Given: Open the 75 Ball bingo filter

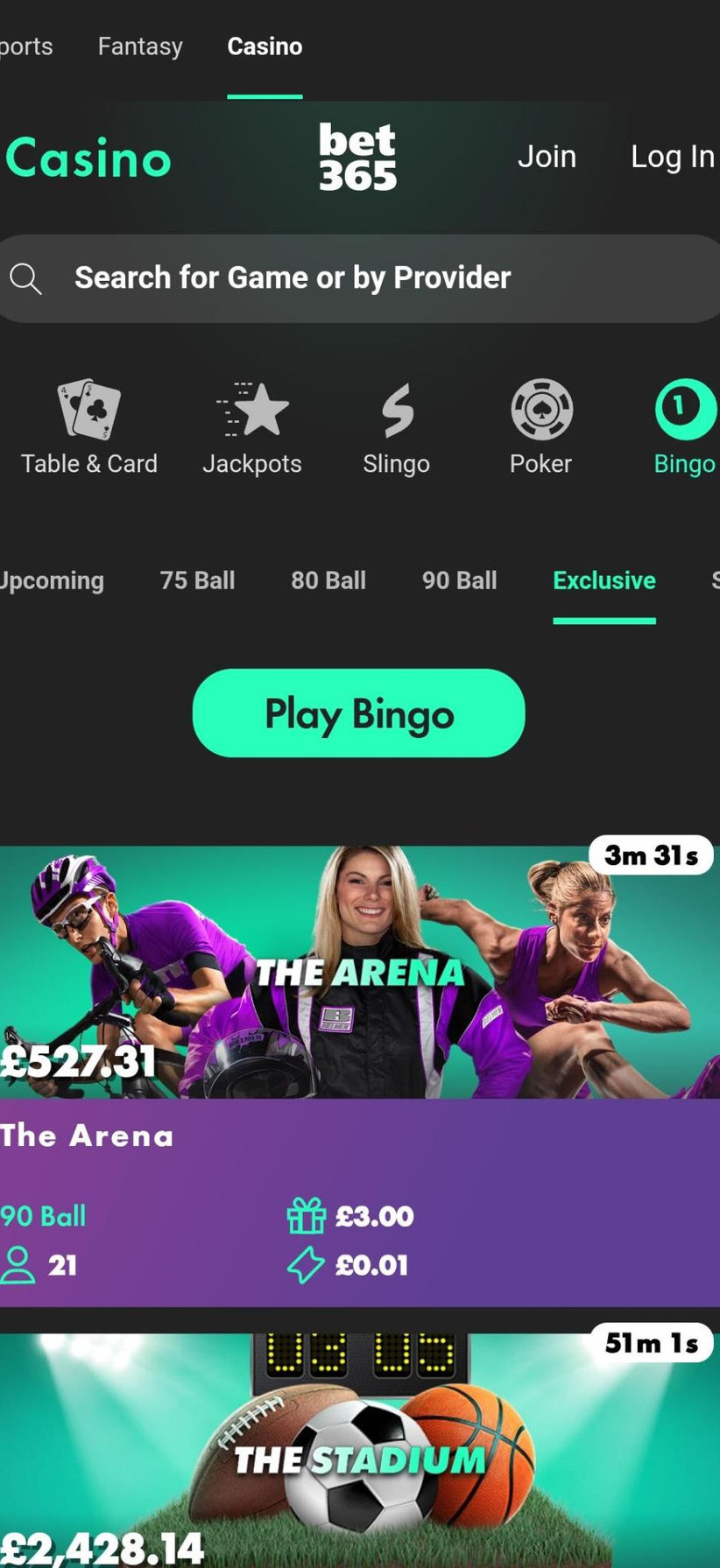Looking at the screenshot, I should 196,580.
